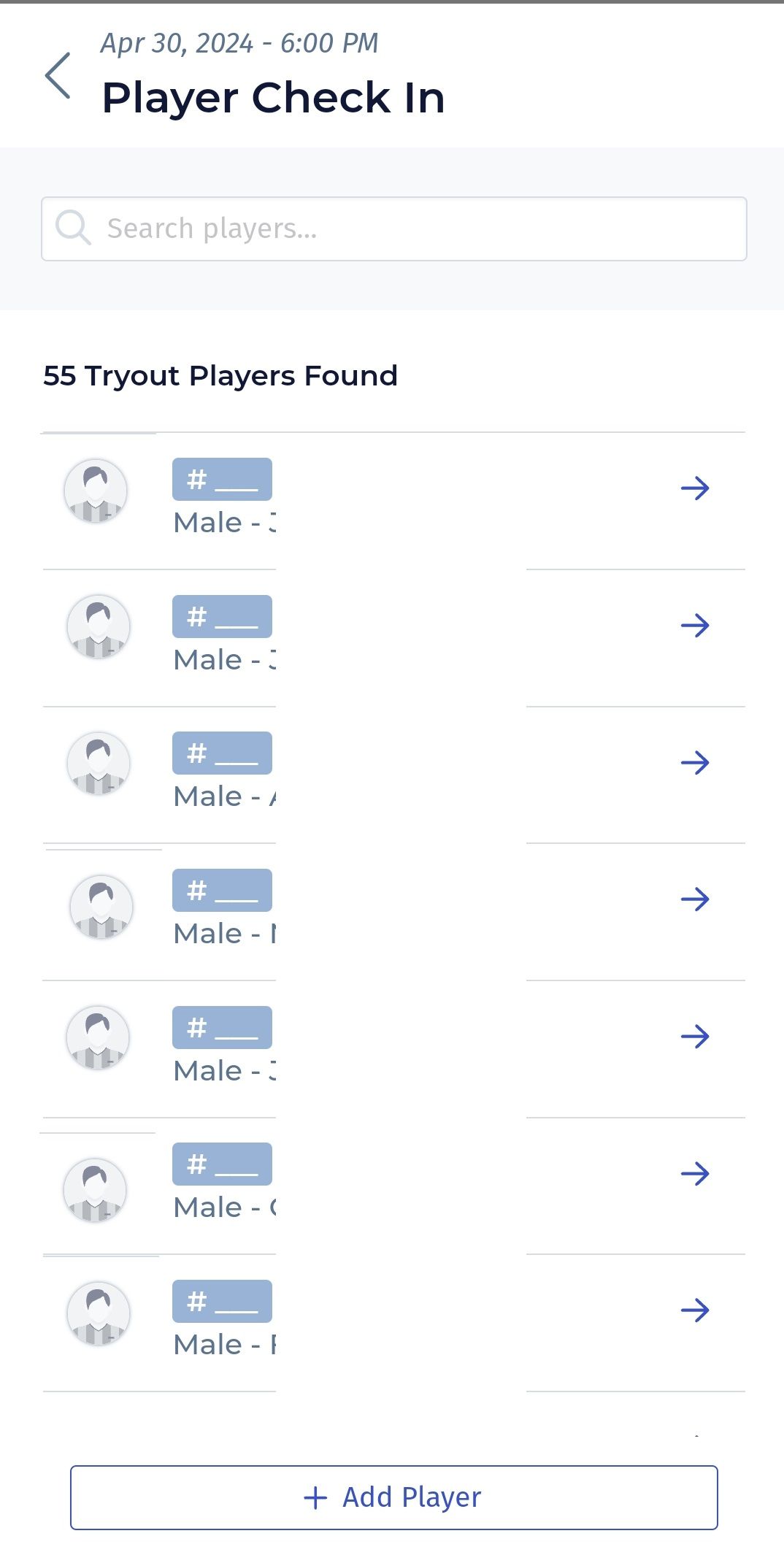Go back from Player Check In
The image size is (784, 1555).
pos(58,76)
